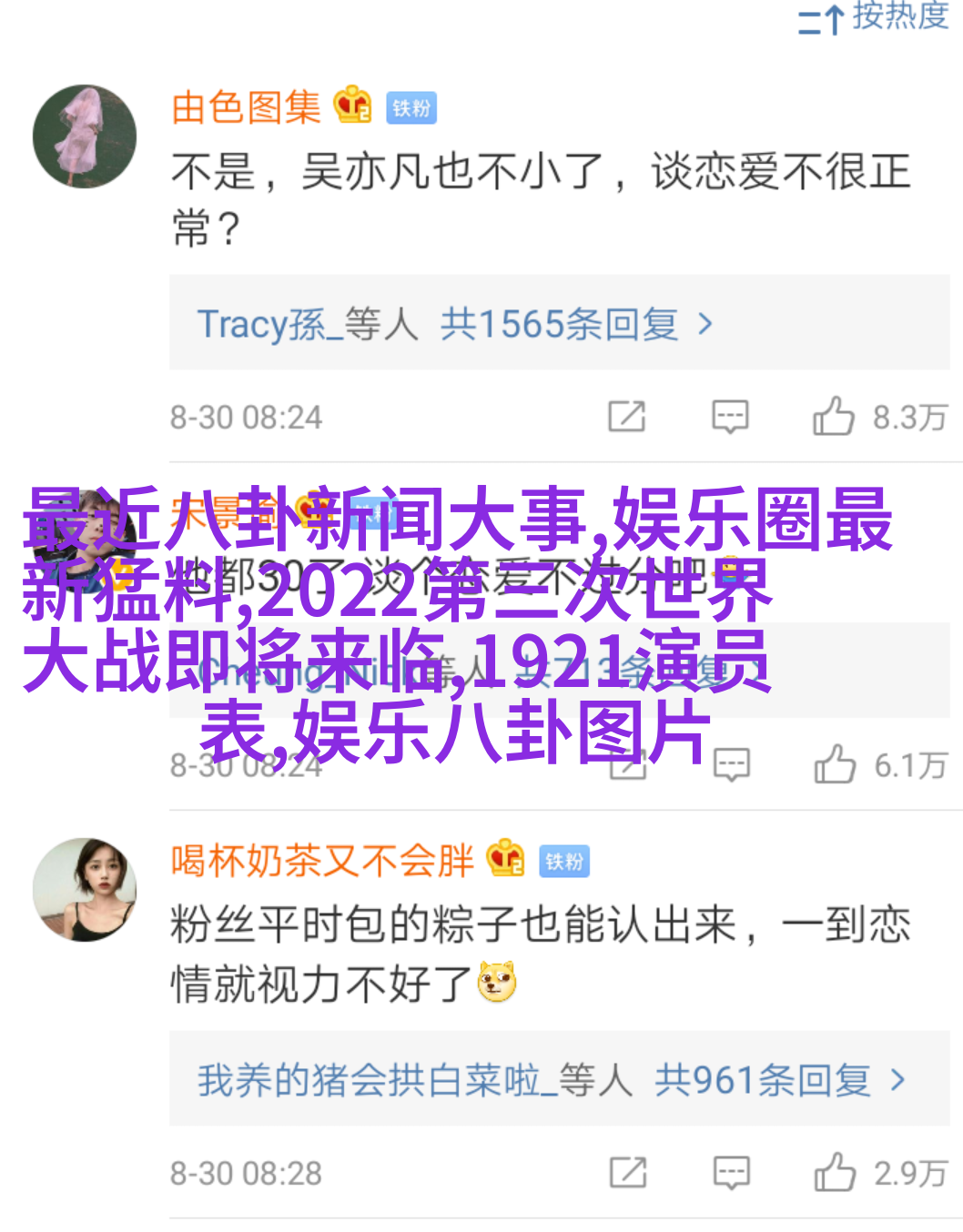This screenshot has height=1232, width=963.
Task: Like the comment with 2.9万 likes
Action: pyautogui.click(x=835, y=1173)
